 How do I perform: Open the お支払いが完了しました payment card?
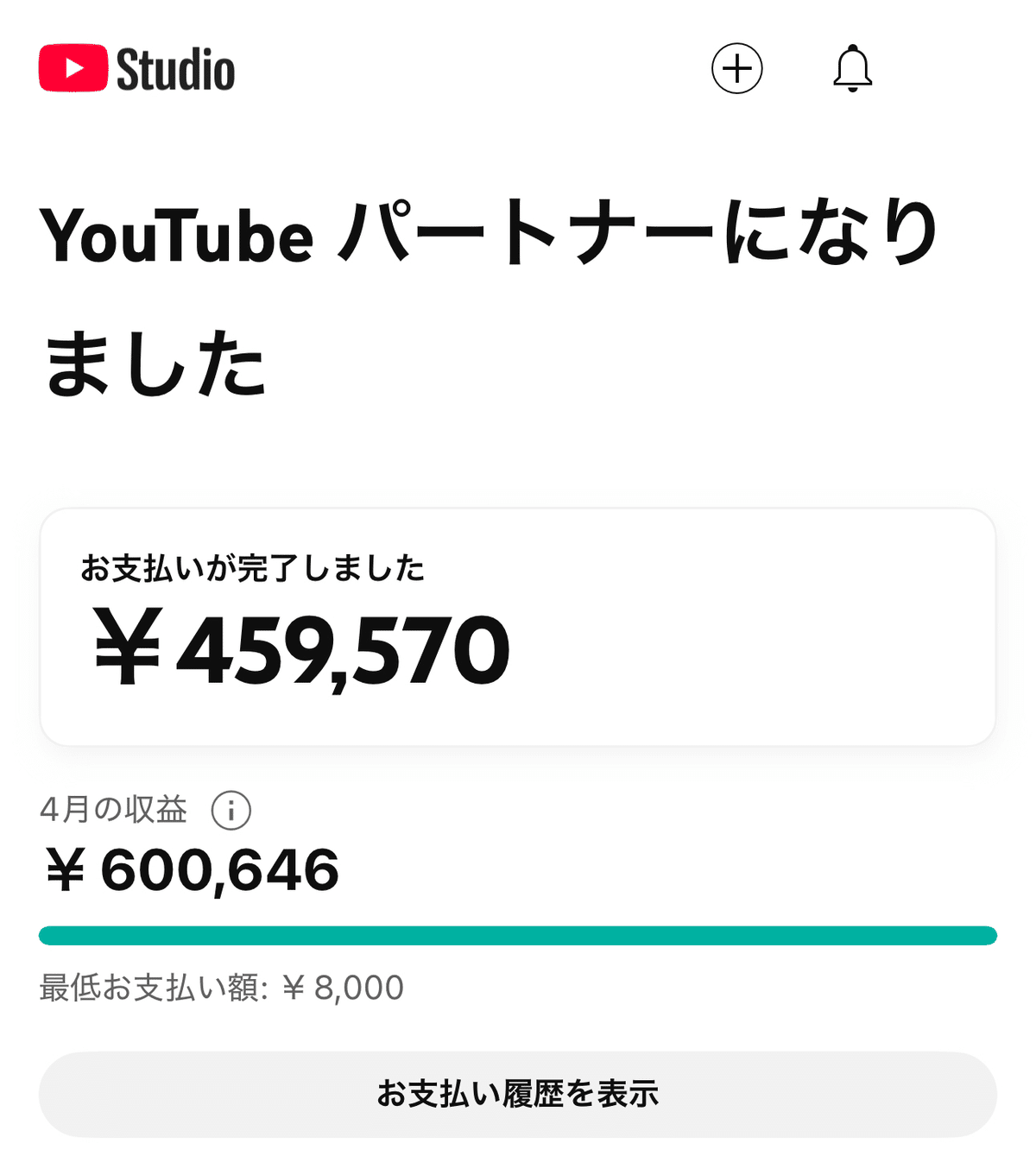(x=517, y=627)
